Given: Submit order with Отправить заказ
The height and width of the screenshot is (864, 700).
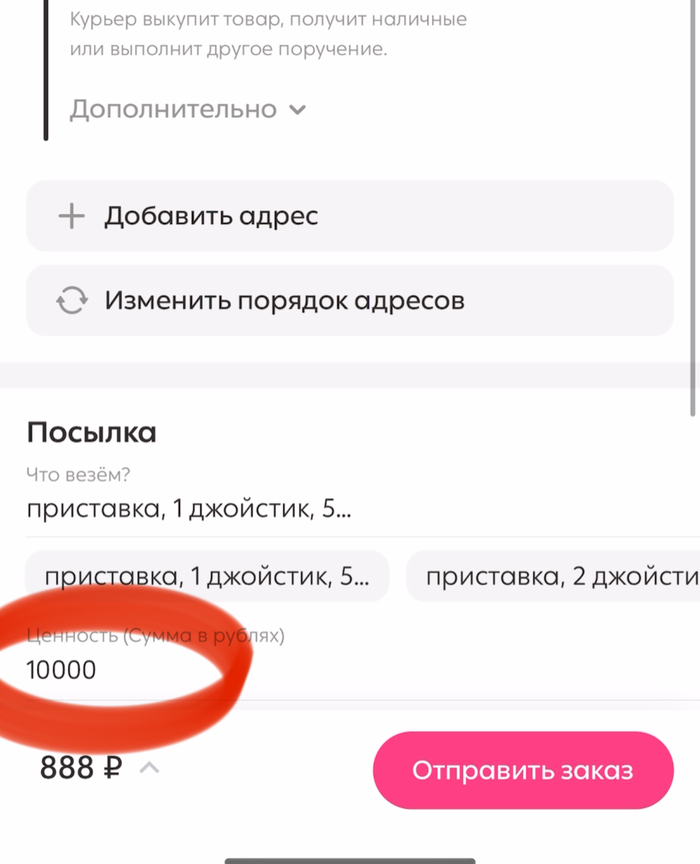Looking at the screenshot, I should click(x=523, y=770).
